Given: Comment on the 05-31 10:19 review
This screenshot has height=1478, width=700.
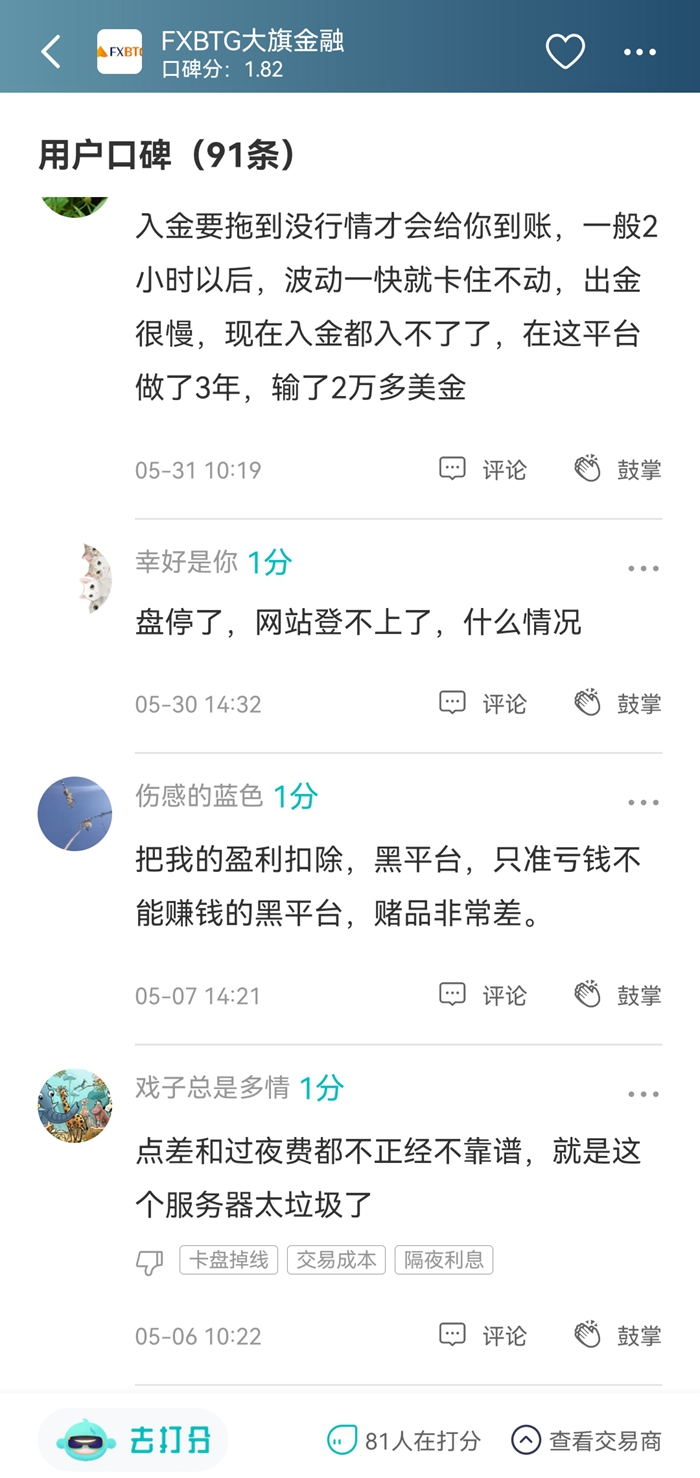Looking at the screenshot, I should (x=483, y=469).
